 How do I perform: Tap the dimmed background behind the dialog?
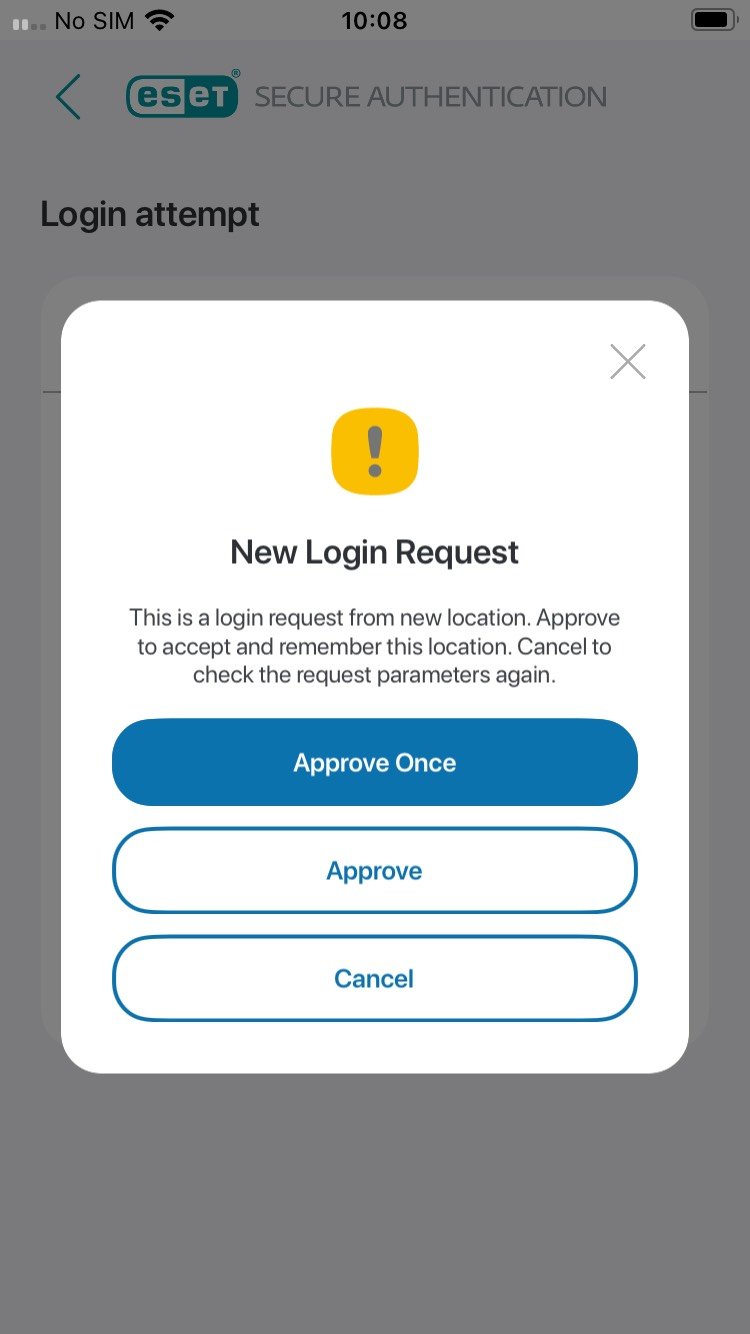click(375, 1200)
